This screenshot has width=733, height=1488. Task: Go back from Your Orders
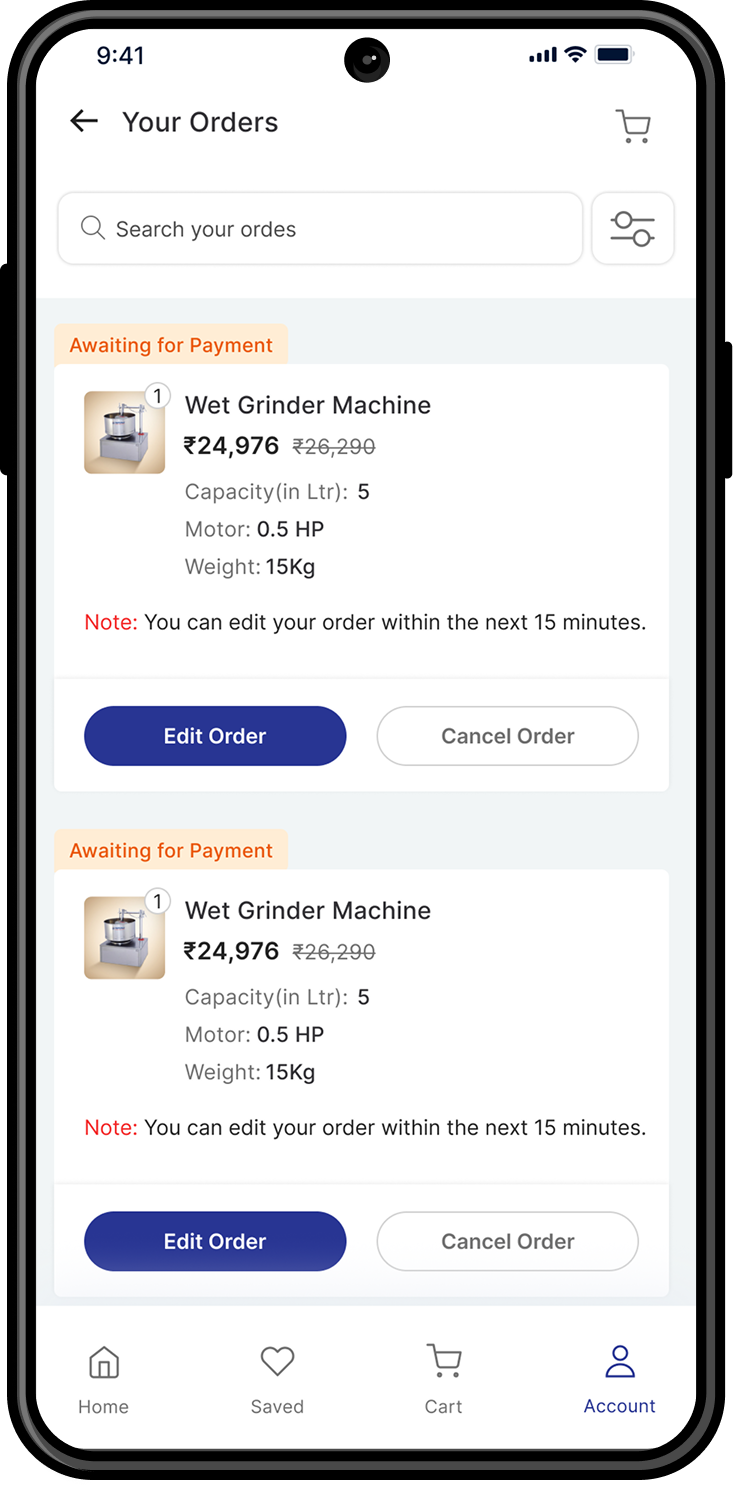pyautogui.click(x=84, y=122)
